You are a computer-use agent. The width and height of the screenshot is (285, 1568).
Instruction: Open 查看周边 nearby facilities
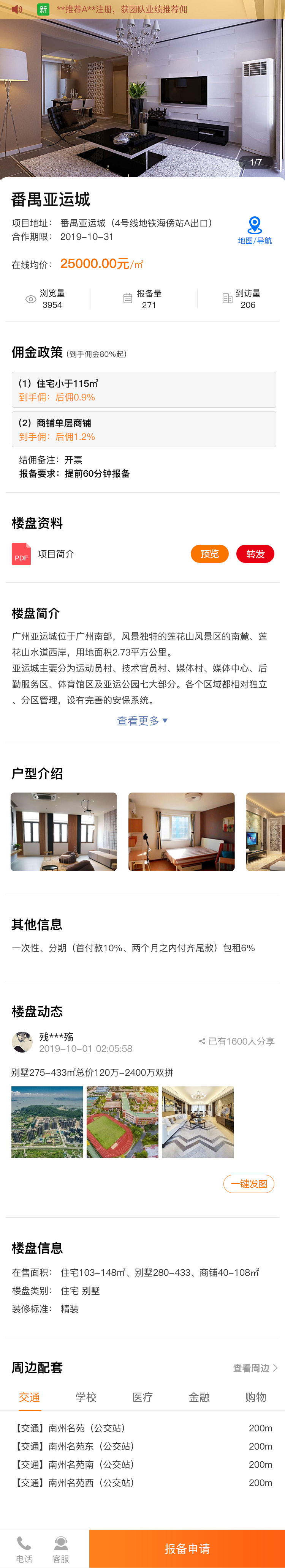tap(255, 1367)
